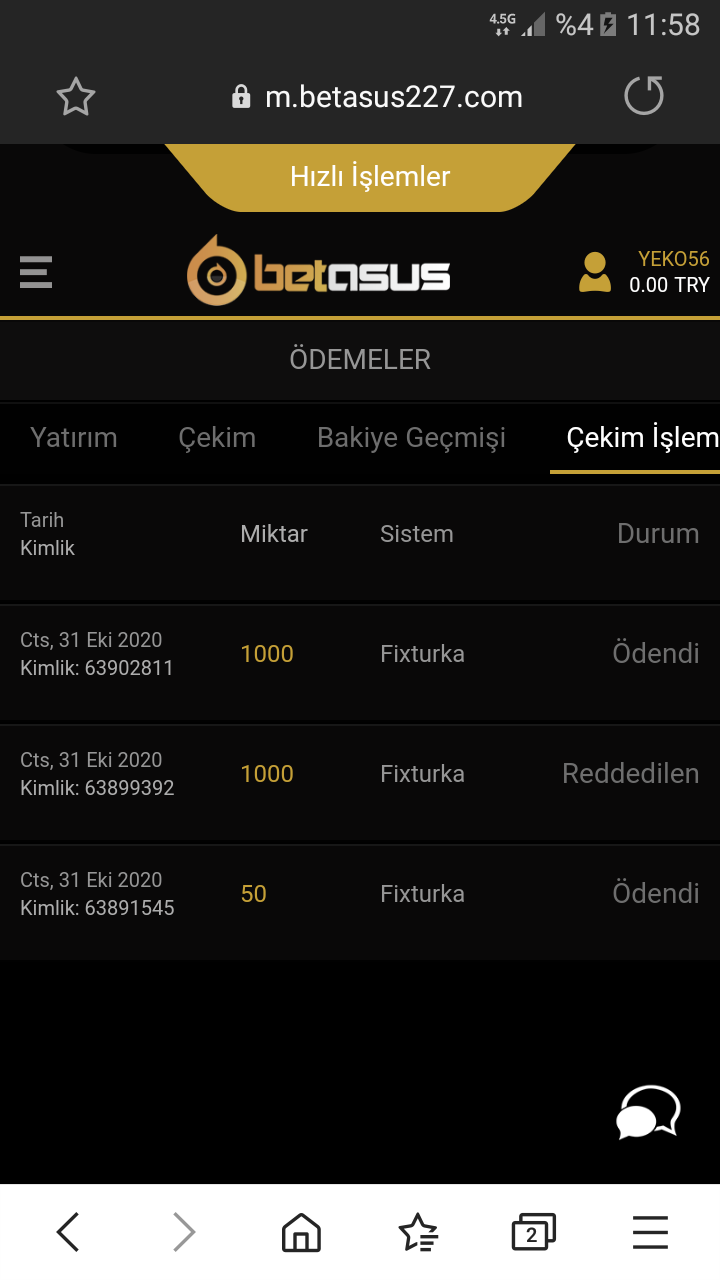Open the live chat bubble
This screenshot has height=1280, width=720.
648,1112
